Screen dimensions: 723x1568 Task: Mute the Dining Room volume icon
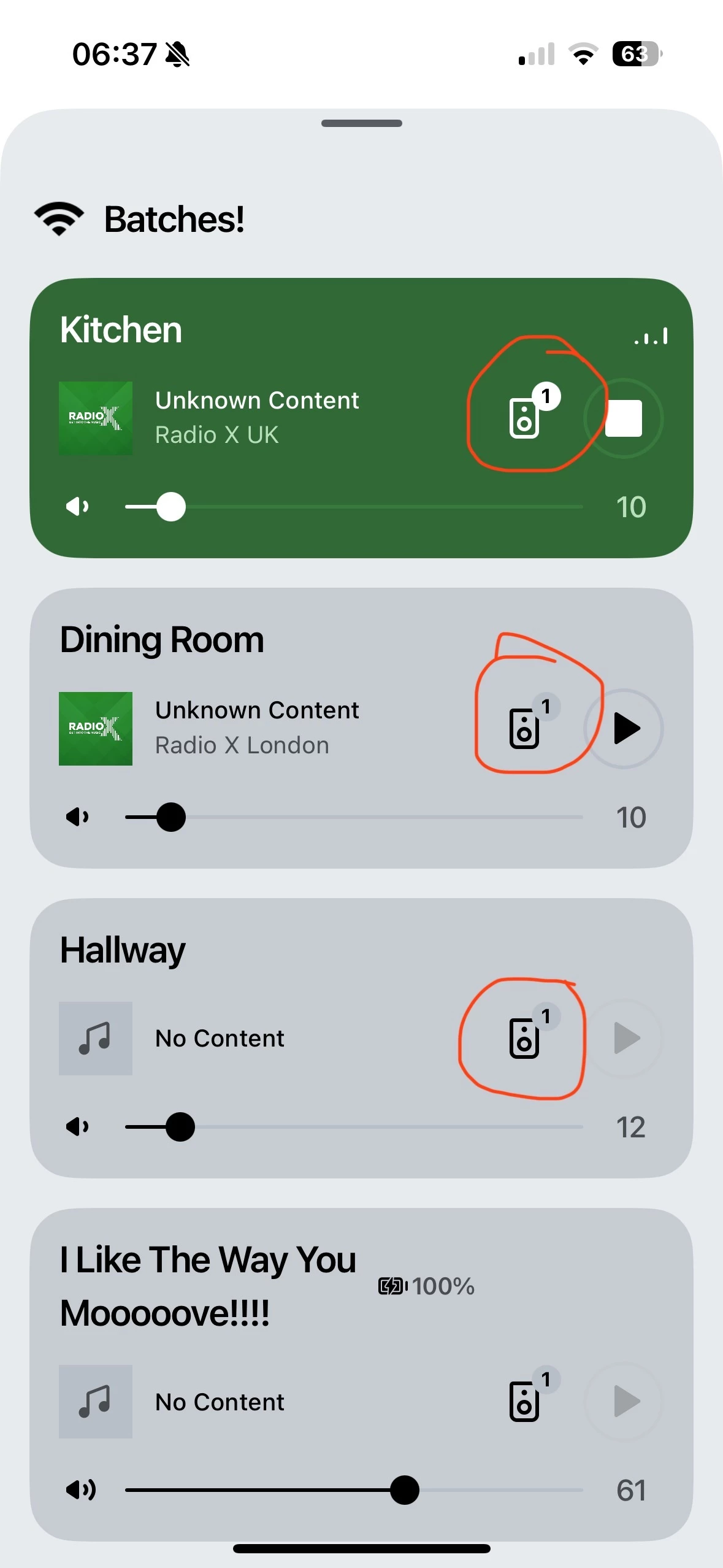(x=78, y=817)
